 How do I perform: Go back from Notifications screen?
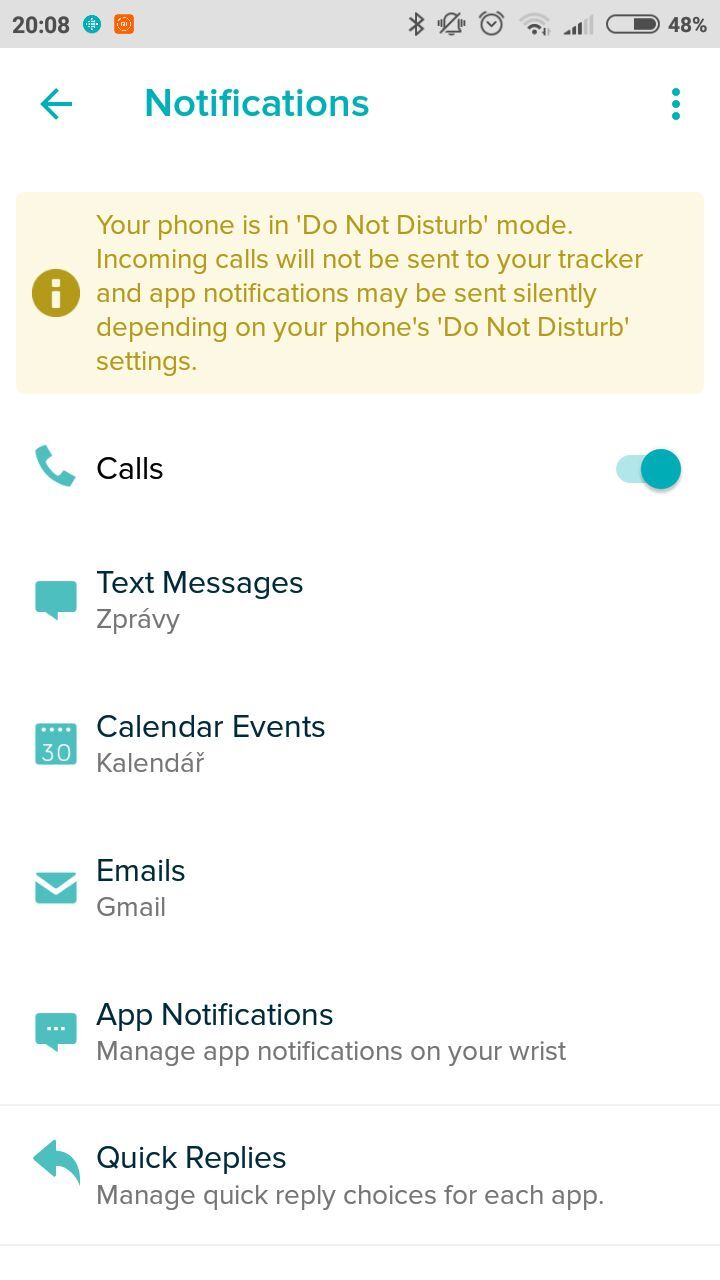[x=56, y=104]
